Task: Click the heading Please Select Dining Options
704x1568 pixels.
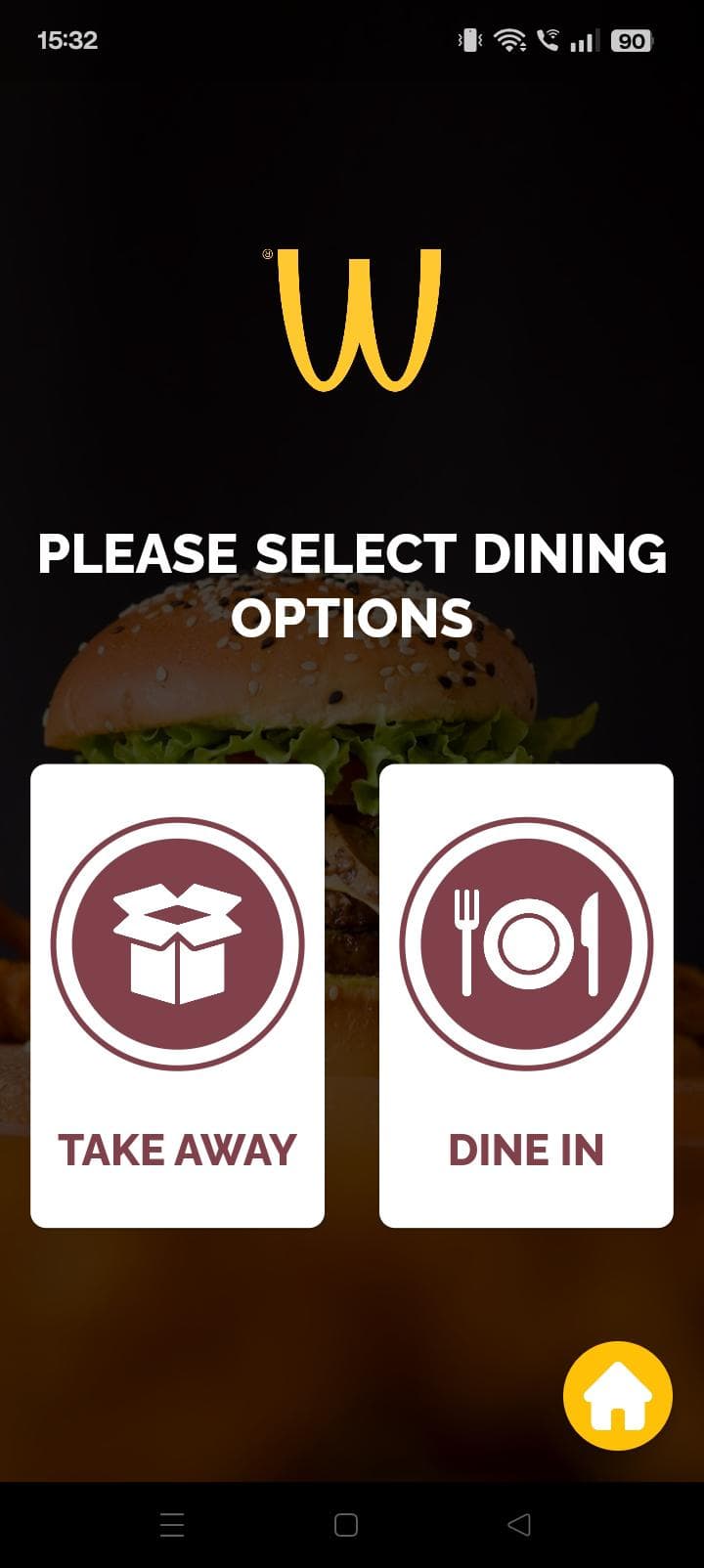Action: click(351, 584)
